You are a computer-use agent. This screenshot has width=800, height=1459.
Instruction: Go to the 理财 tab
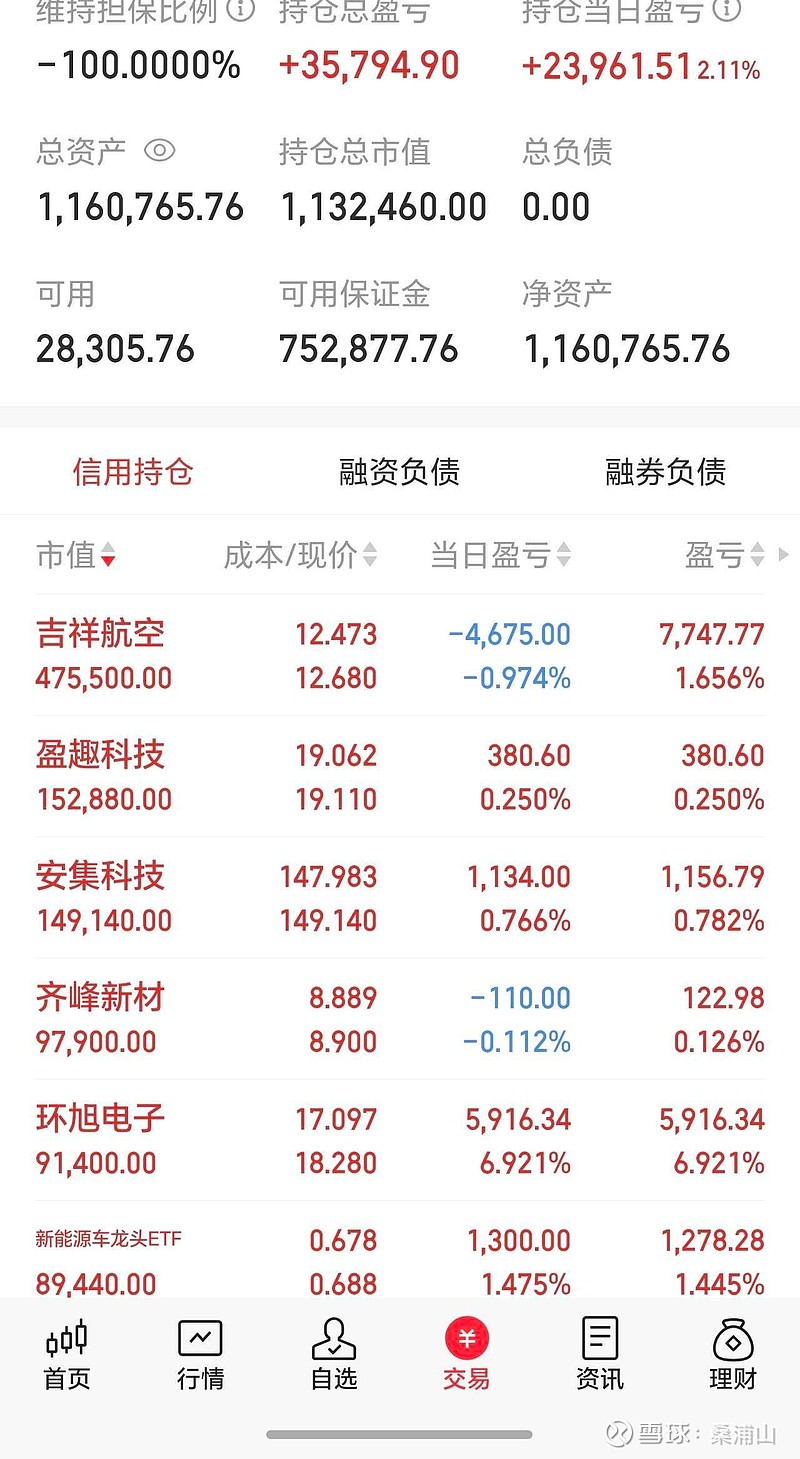pos(733,1355)
